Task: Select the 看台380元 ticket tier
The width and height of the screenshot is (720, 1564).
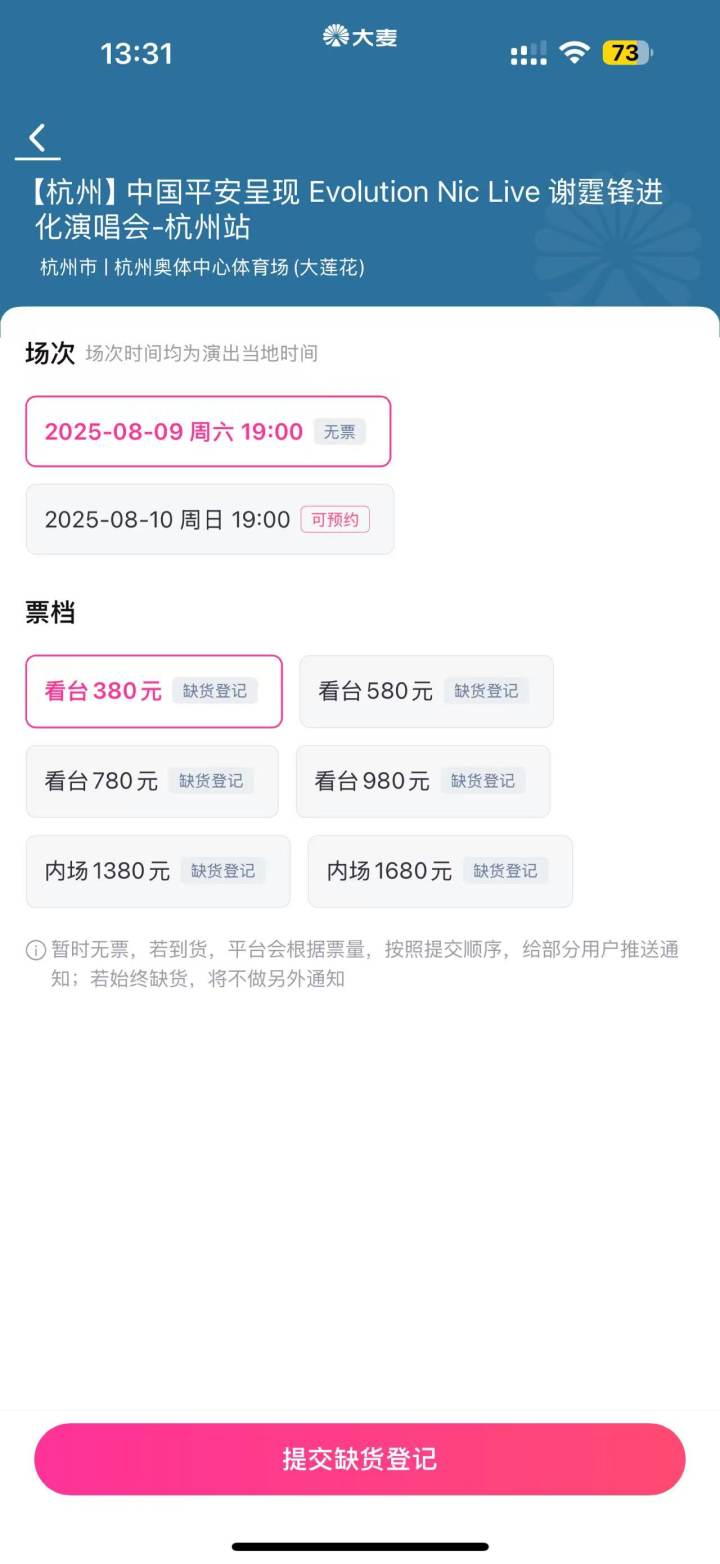Action: tap(154, 691)
